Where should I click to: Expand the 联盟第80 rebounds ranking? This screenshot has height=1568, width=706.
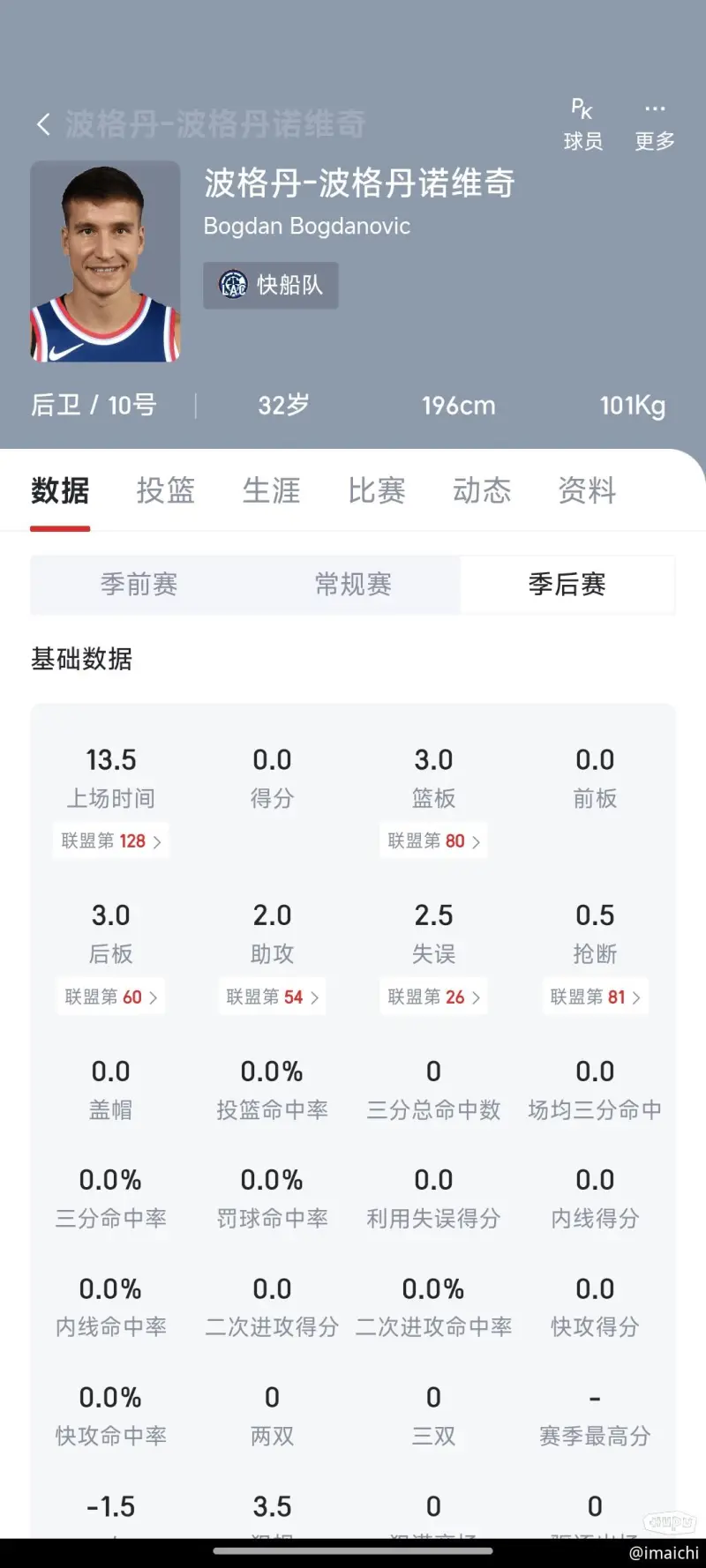pos(432,840)
